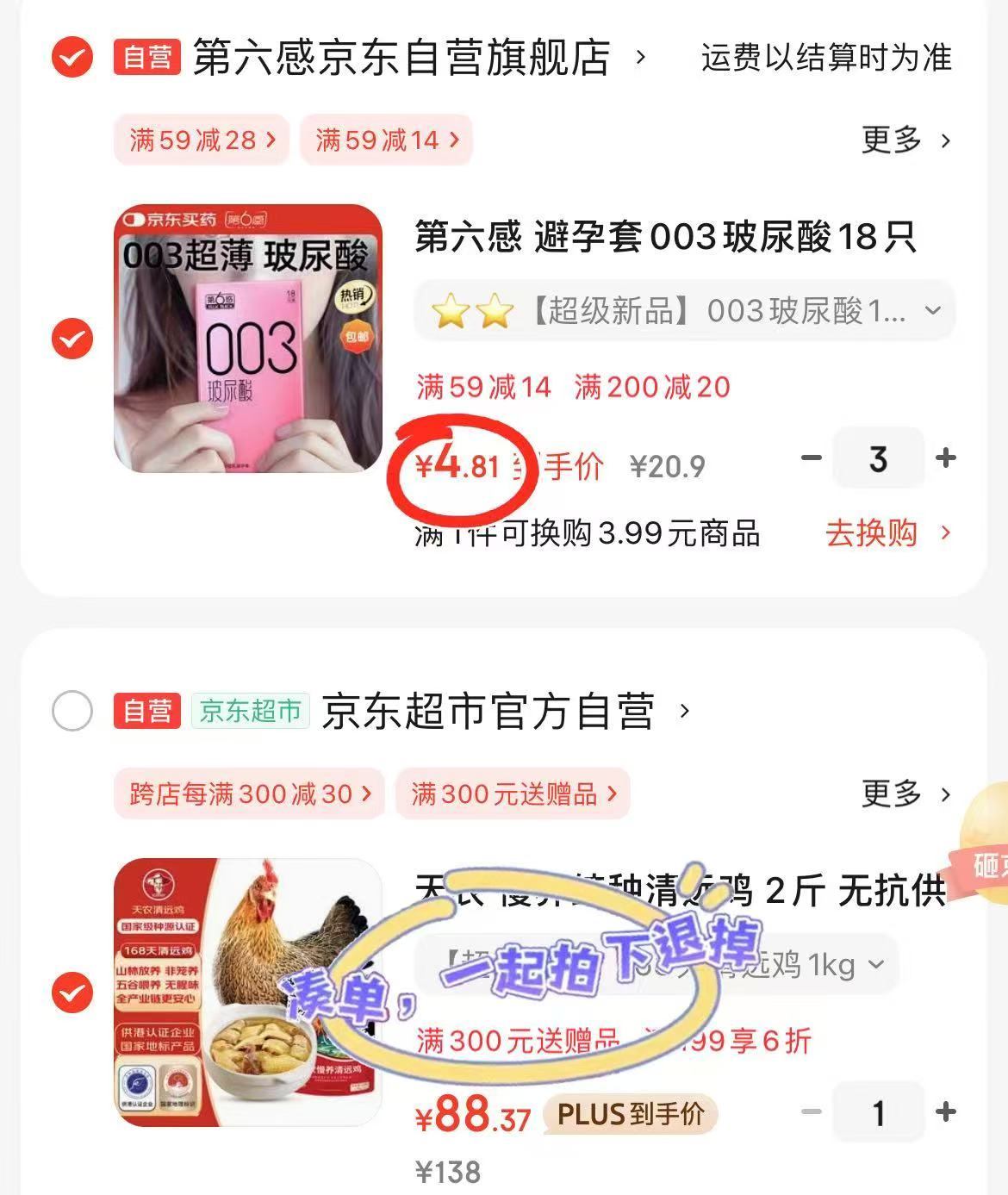
Task: Open 第六感京东自营旗舰店 store page
Action: [x=405, y=58]
